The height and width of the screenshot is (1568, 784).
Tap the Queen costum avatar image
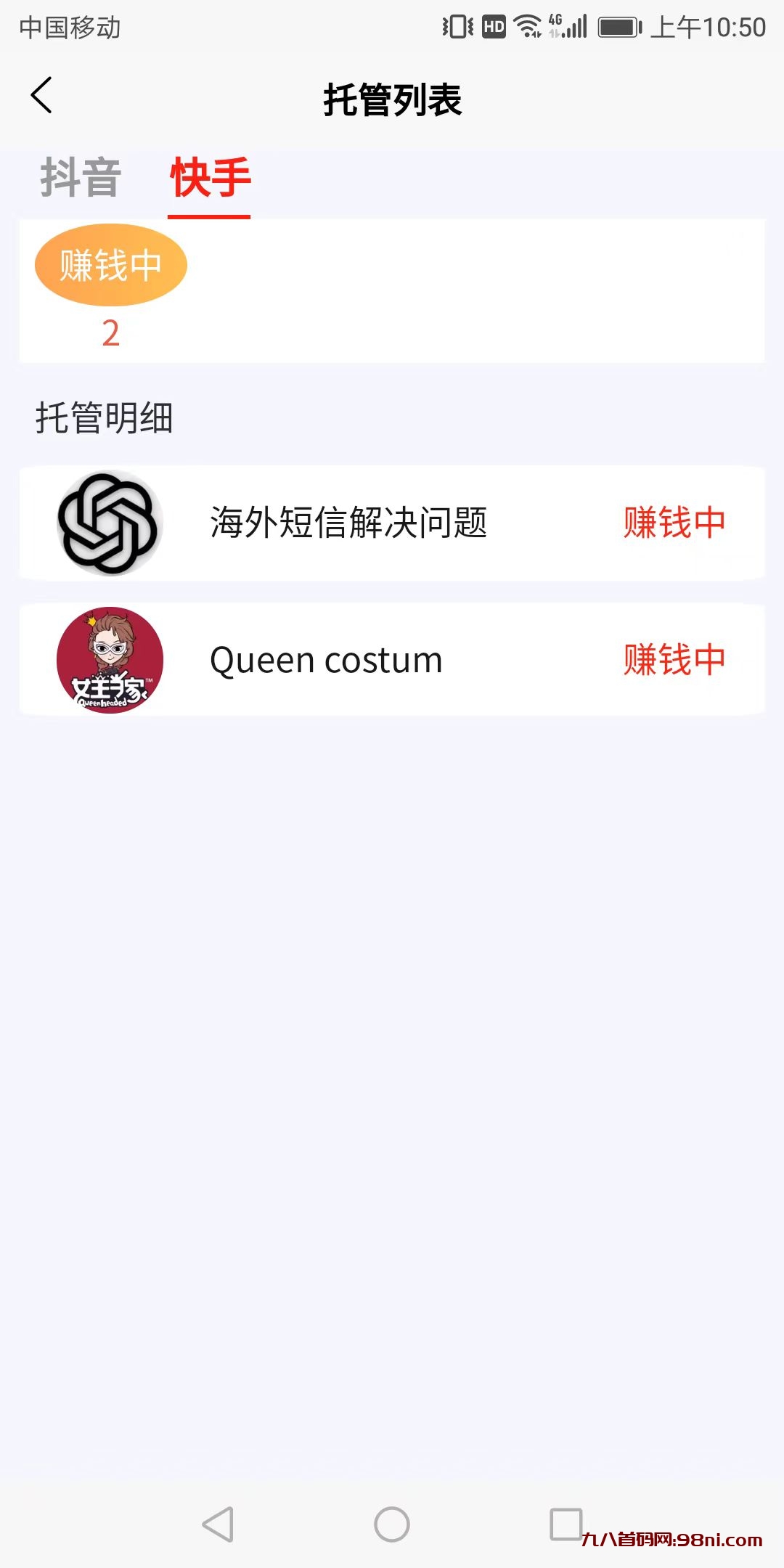pyautogui.click(x=109, y=659)
